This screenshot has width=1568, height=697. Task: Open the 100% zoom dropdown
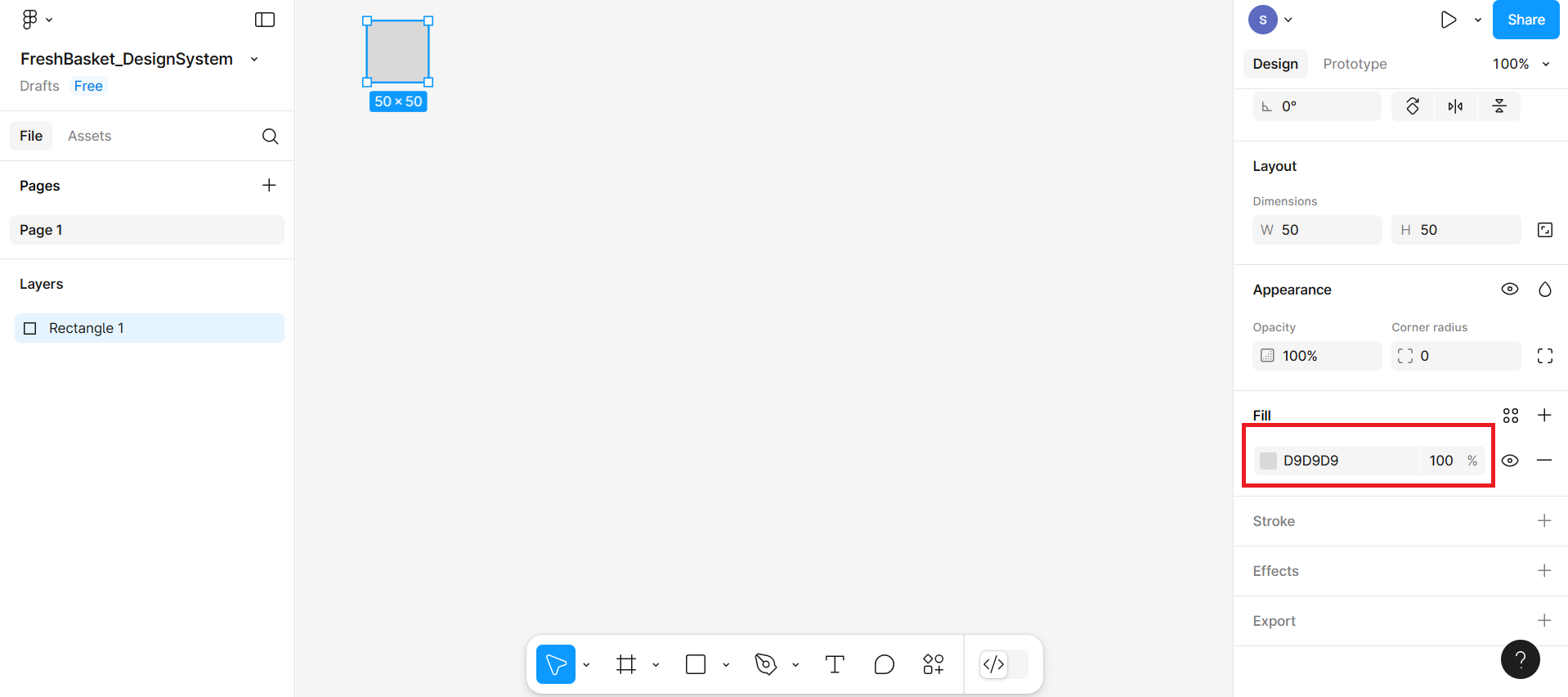1521,64
